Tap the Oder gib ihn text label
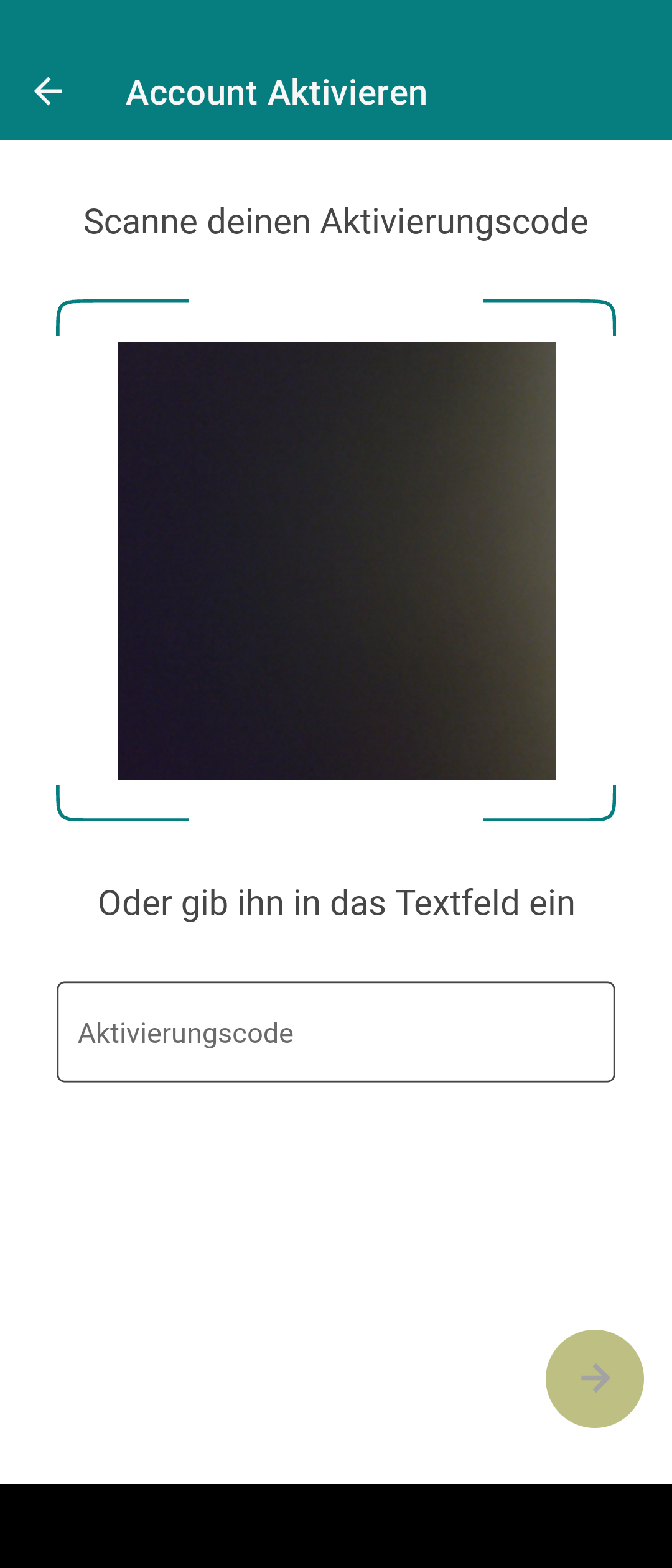This screenshot has height=1568, width=672. tap(336, 902)
